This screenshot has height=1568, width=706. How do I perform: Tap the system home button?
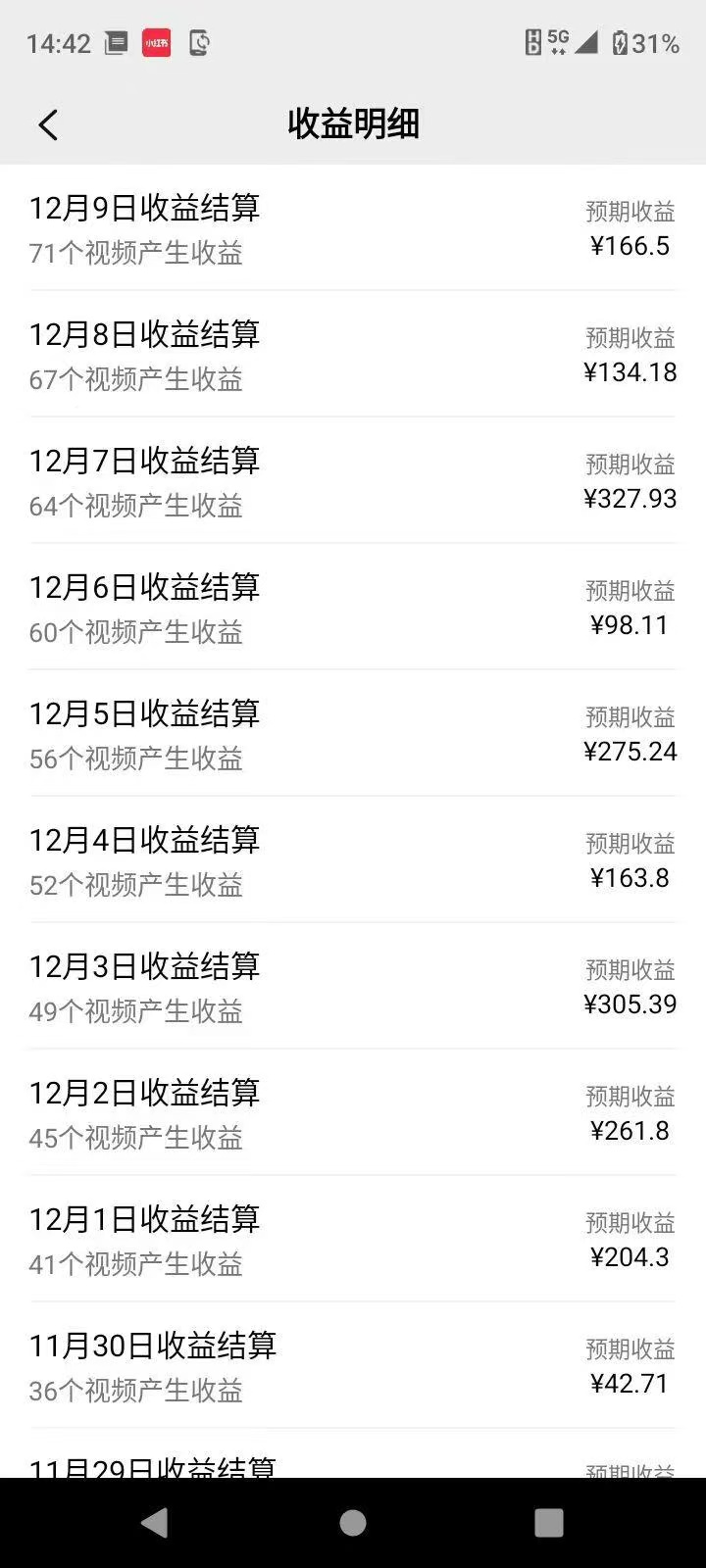point(353,1523)
